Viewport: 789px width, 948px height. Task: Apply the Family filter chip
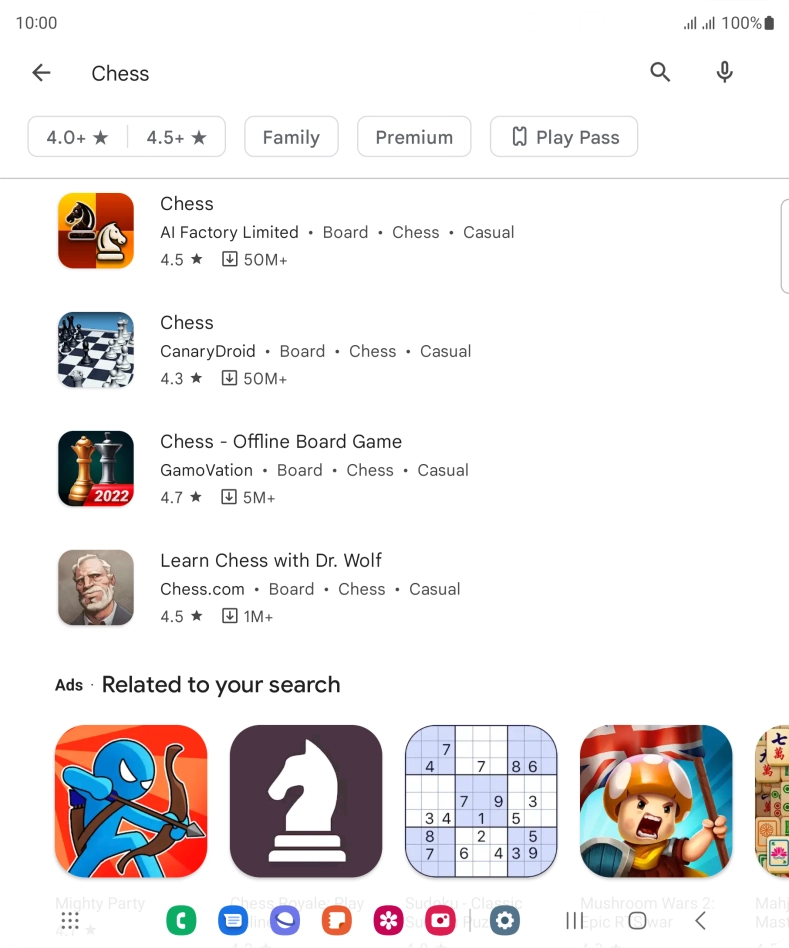(291, 137)
